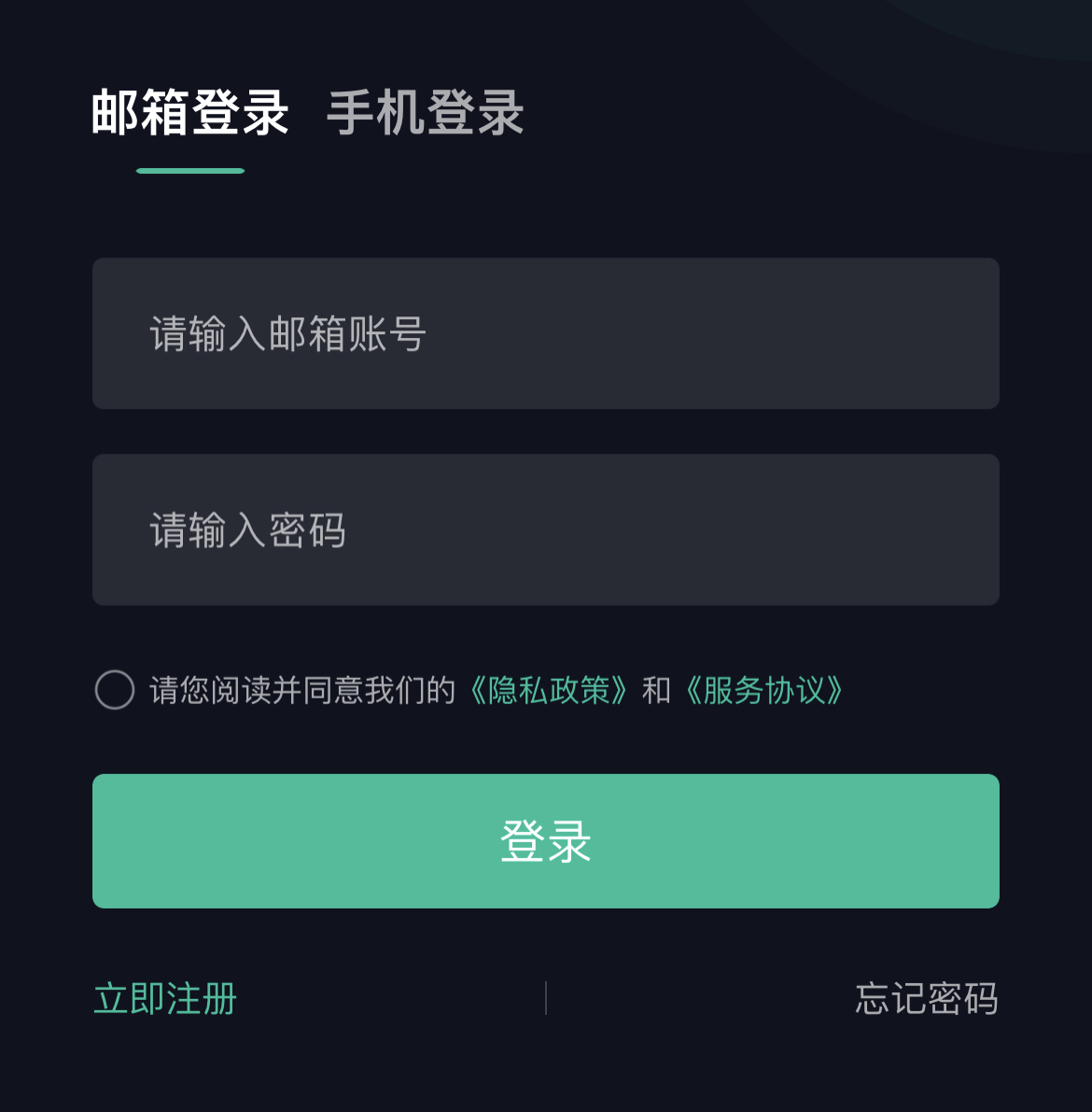Focus the 请输入邮箱账号 field

click(x=545, y=333)
